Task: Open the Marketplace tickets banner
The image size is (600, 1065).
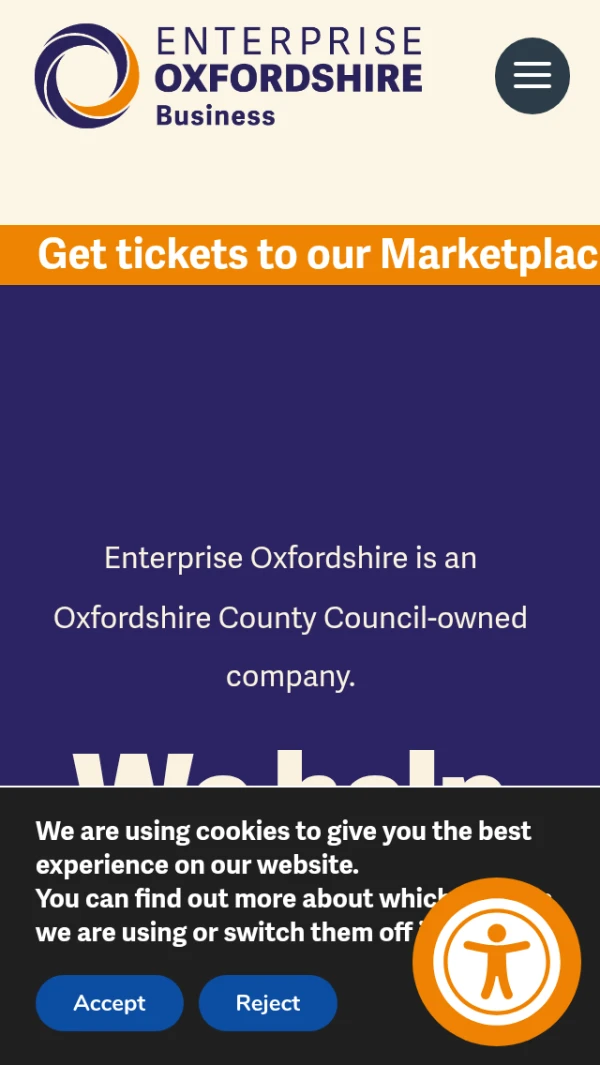Action: (300, 255)
